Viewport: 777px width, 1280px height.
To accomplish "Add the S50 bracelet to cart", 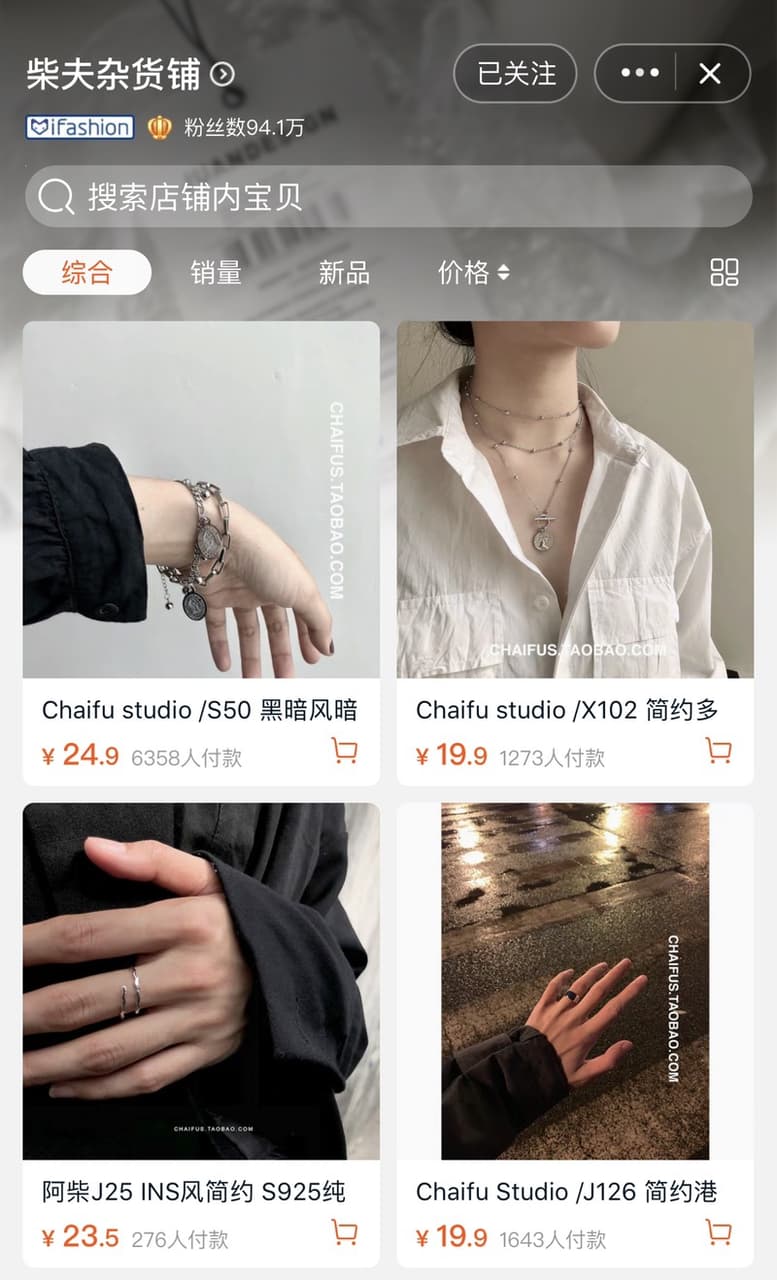I will (345, 751).
